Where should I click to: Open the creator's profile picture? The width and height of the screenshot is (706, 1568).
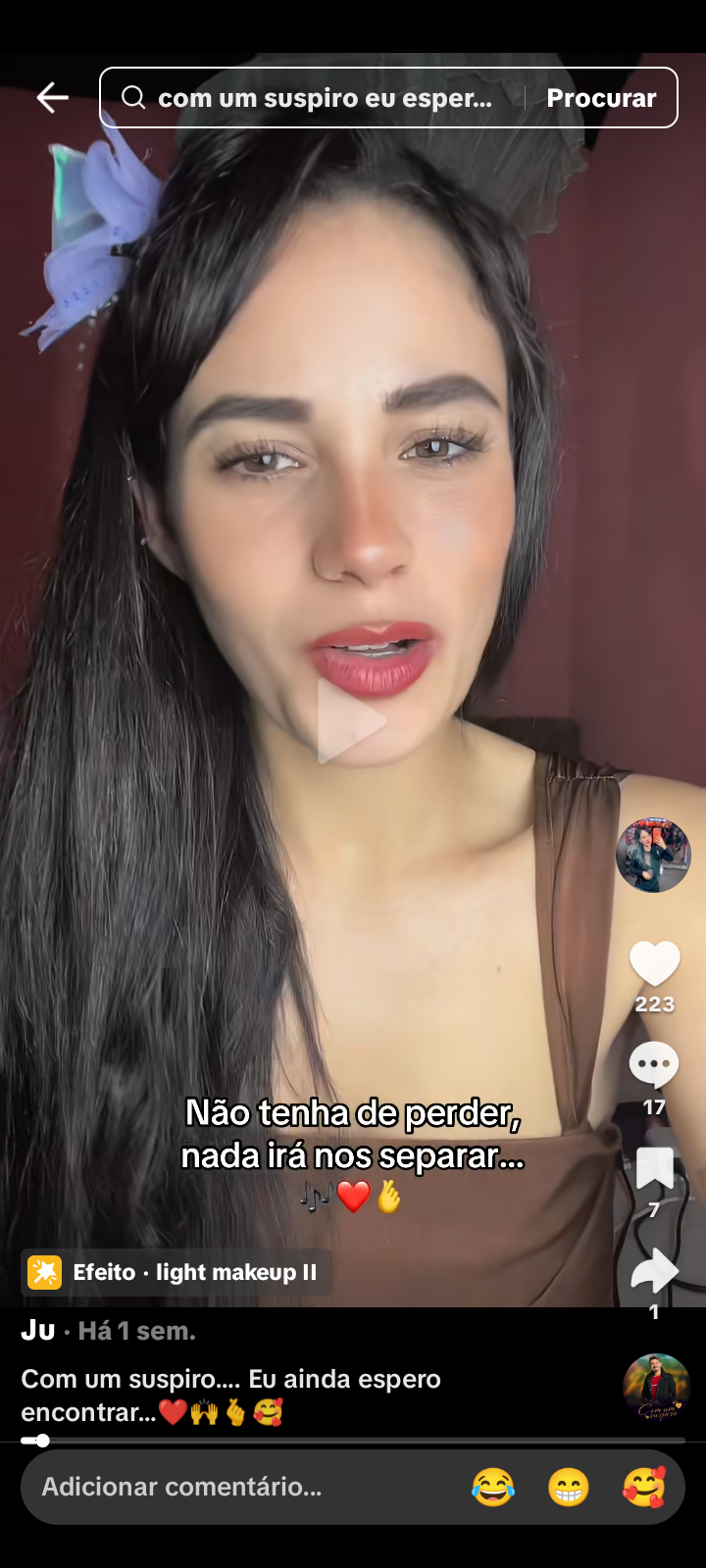653,856
